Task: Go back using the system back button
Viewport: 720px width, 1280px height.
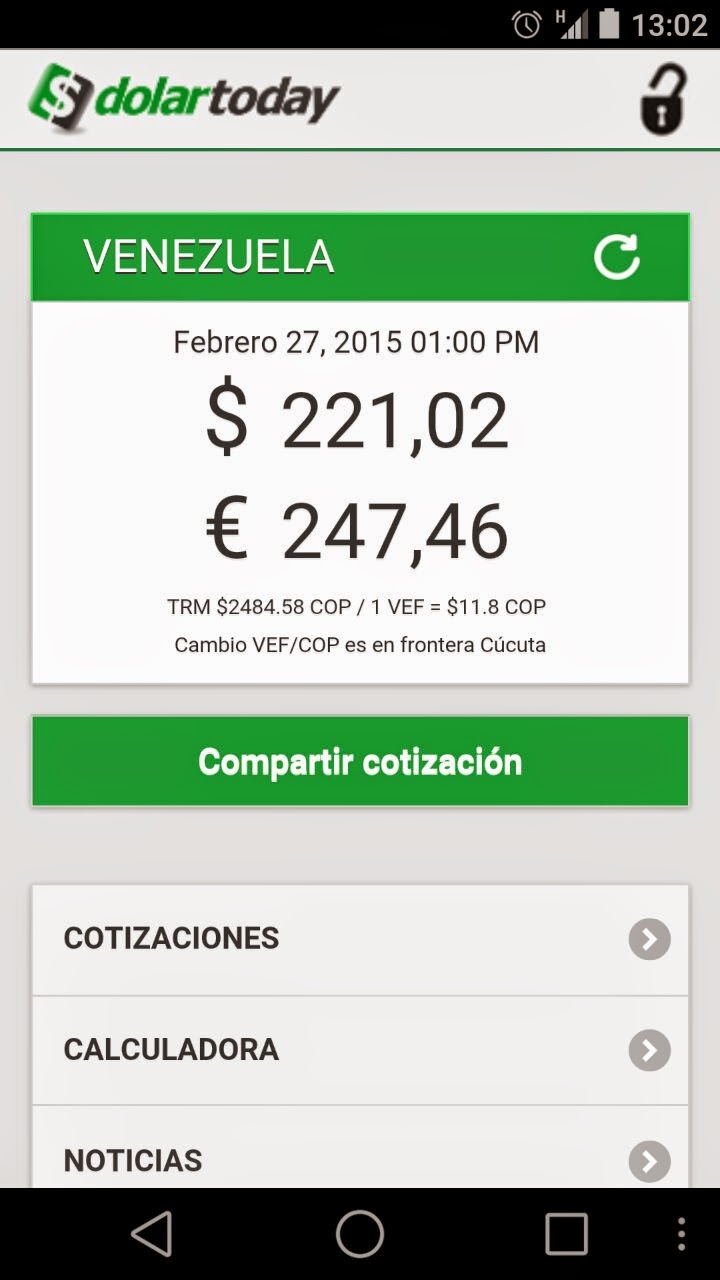Action: [153, 1235]
